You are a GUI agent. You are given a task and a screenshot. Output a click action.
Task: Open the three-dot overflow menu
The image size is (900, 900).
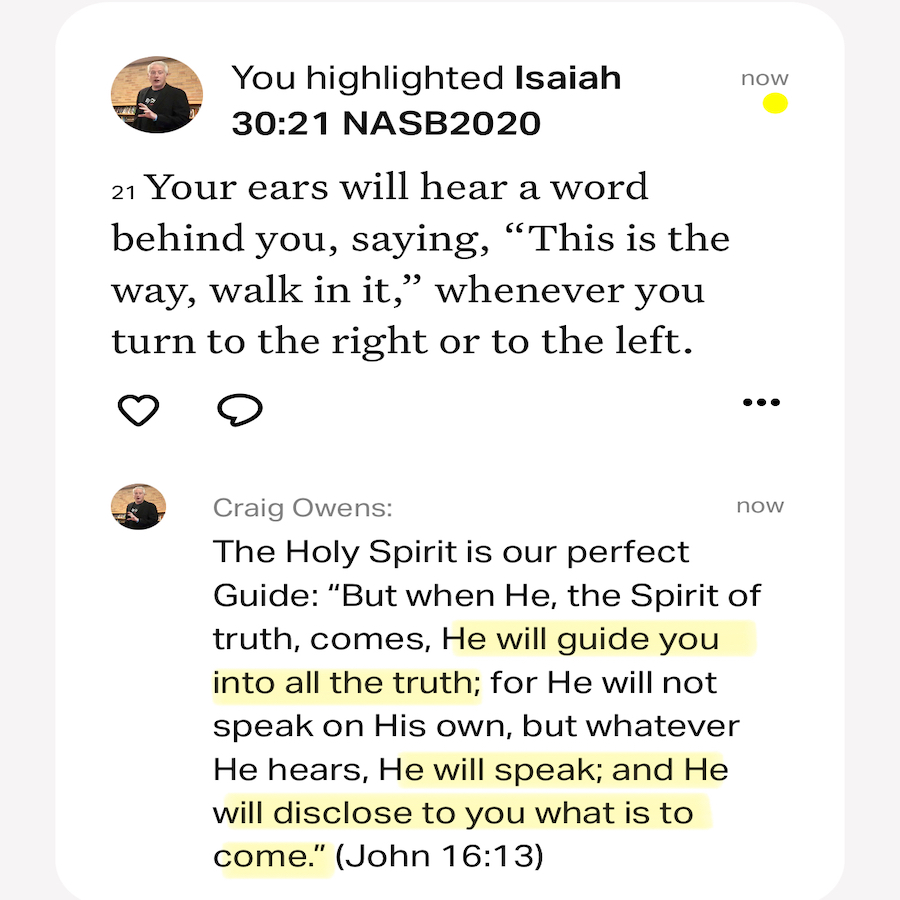(x=760, y=402)
